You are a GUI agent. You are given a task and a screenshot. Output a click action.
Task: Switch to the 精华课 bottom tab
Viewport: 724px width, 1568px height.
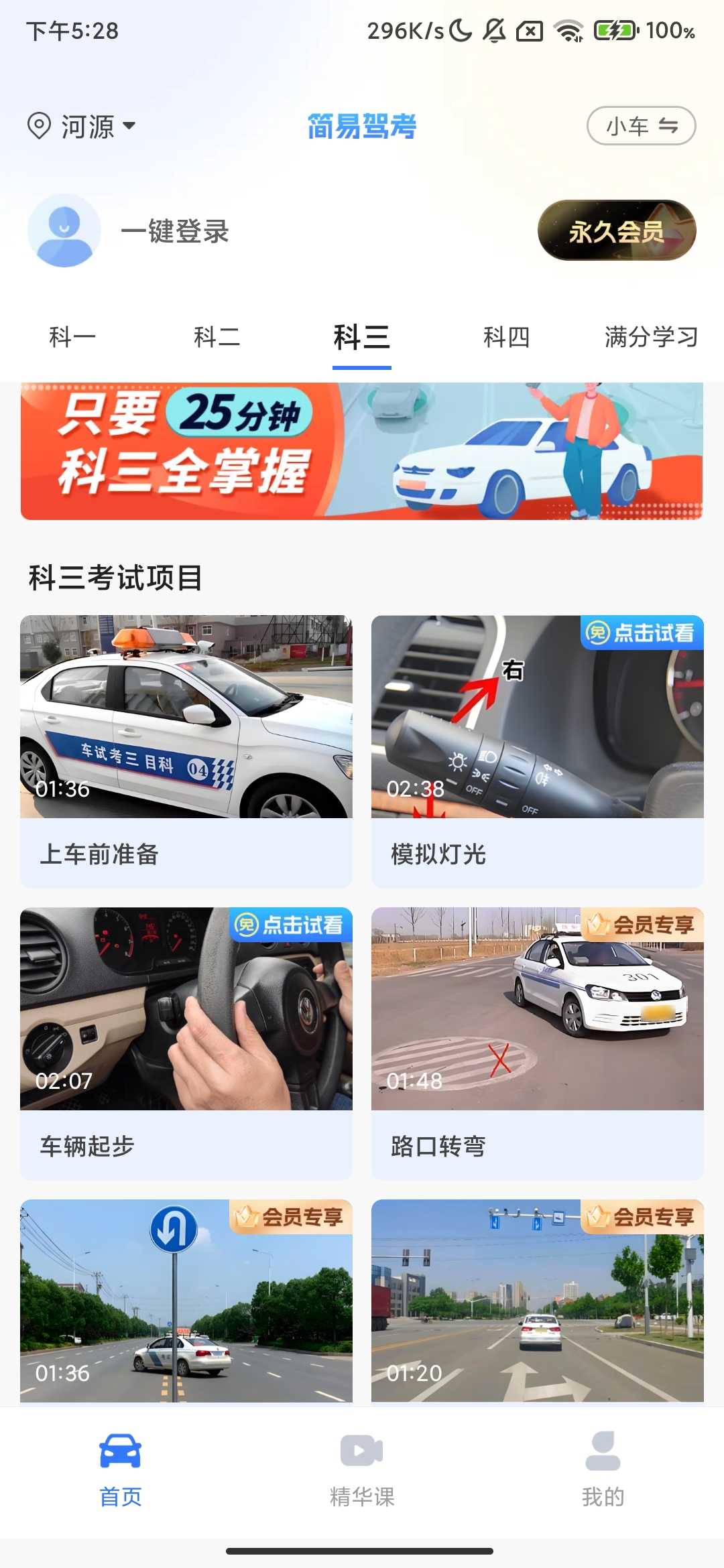point(361,1469)
